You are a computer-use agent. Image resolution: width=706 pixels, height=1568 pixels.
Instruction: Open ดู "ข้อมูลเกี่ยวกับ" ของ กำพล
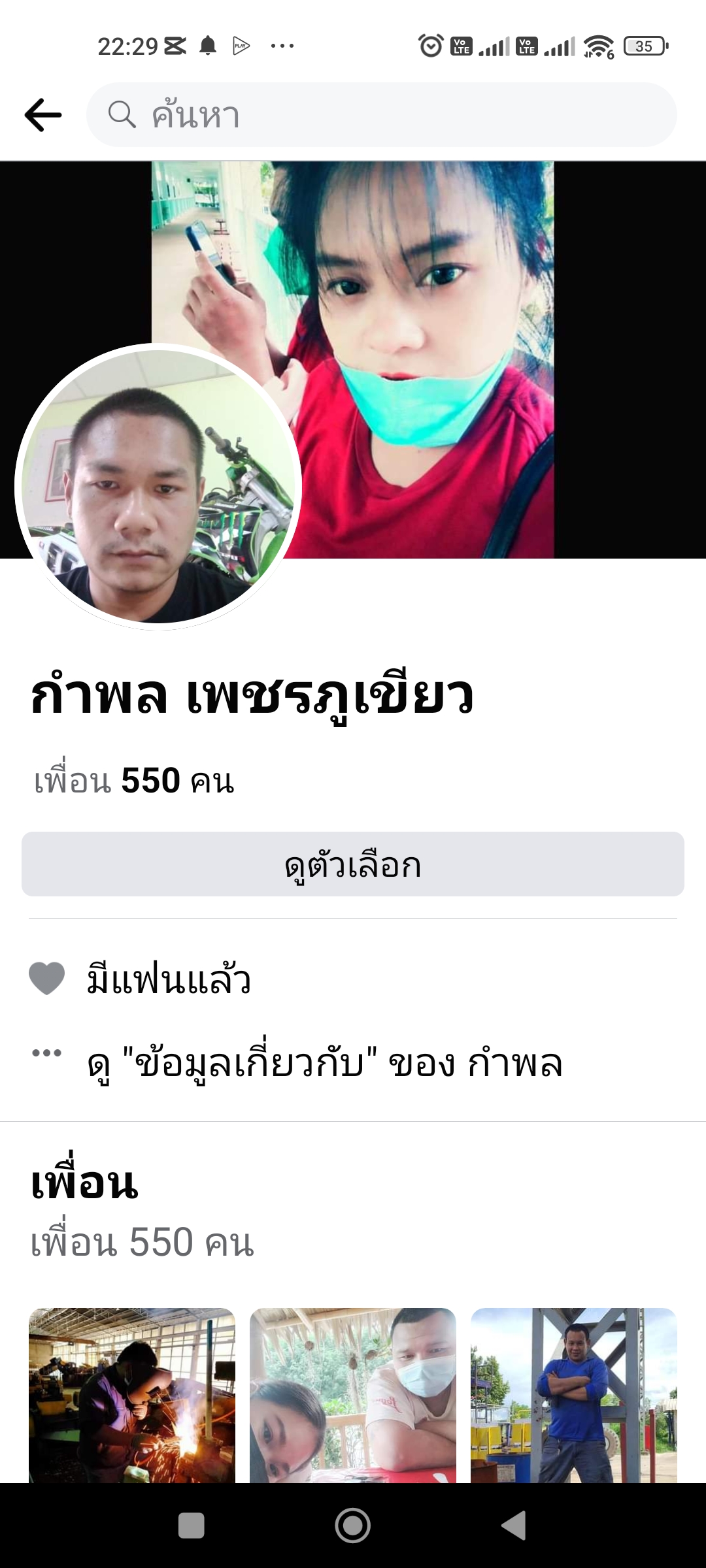(x=325, y=1064)
